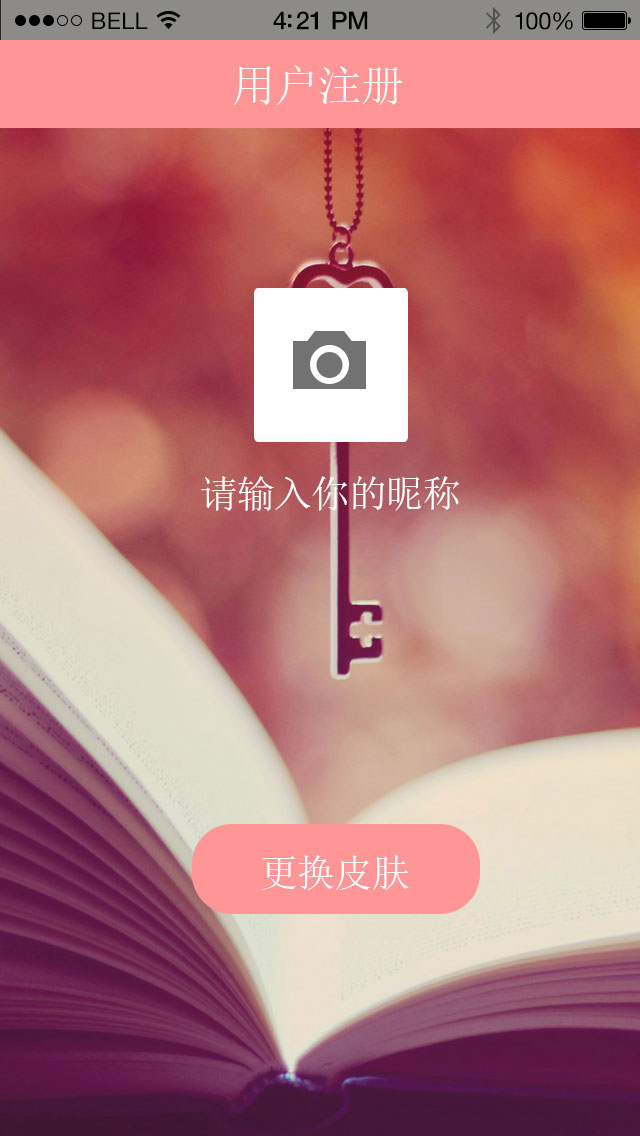This screenshot has width=640, height=1136.
Task: Tap the camera box to add avatar
Action: click(x=331, y=364)
